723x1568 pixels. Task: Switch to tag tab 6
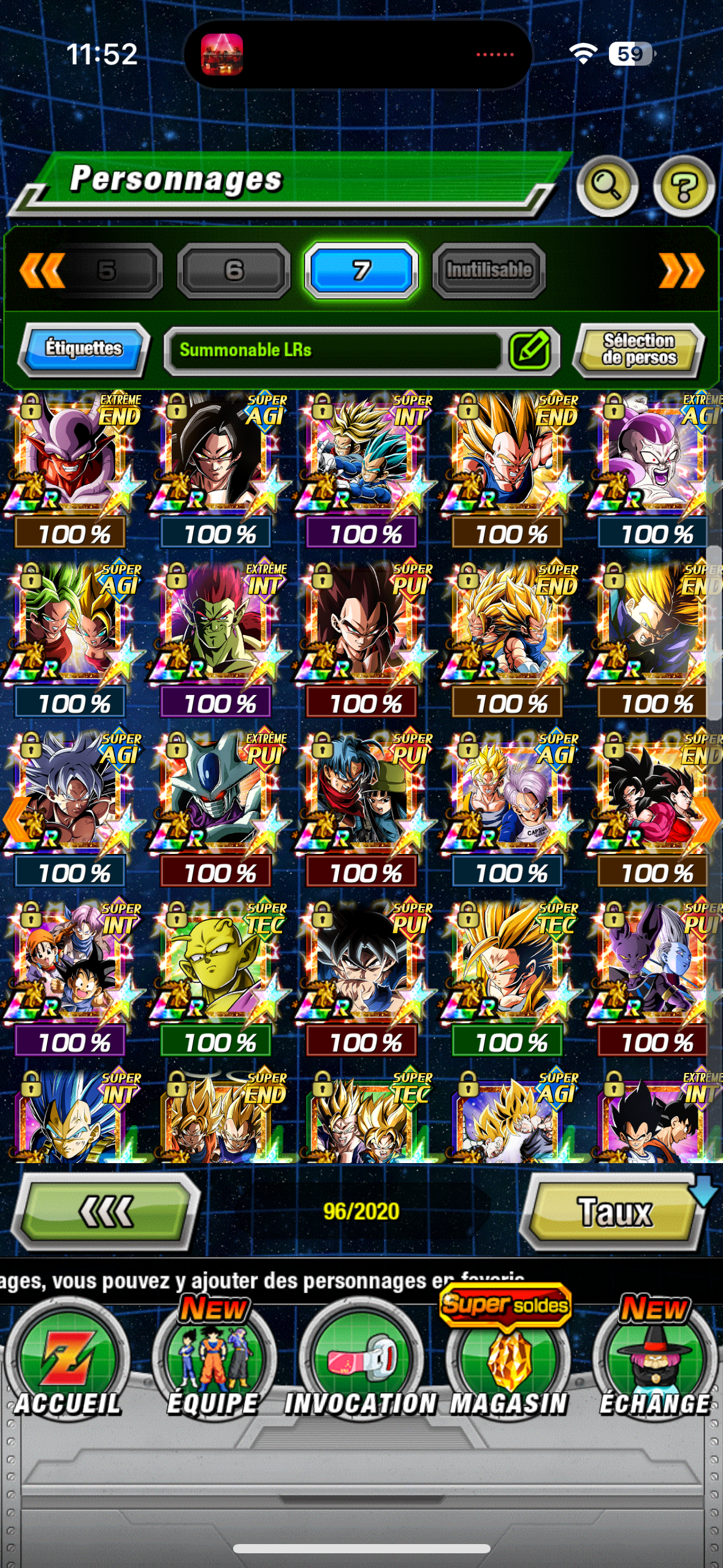pos(234,270)
